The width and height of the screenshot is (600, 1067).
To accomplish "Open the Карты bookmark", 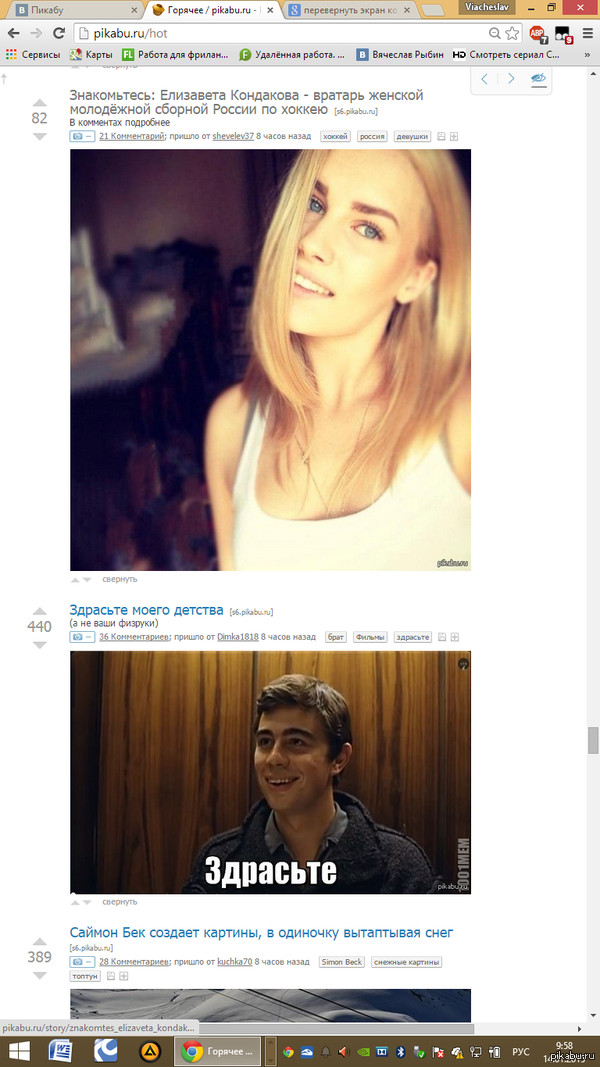I will [x=91, y=55].
